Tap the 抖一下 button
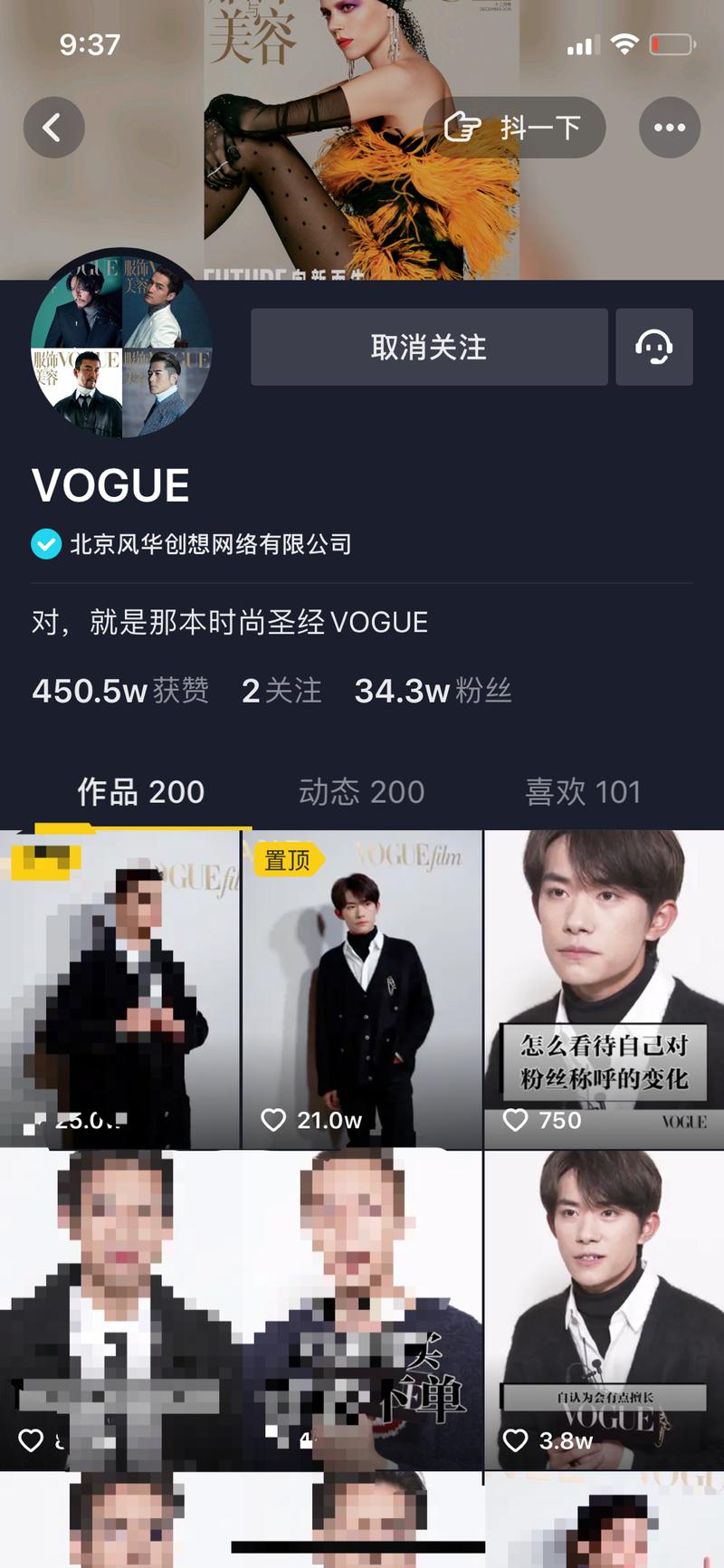The image size is (724, 1568). click(514, 128)
